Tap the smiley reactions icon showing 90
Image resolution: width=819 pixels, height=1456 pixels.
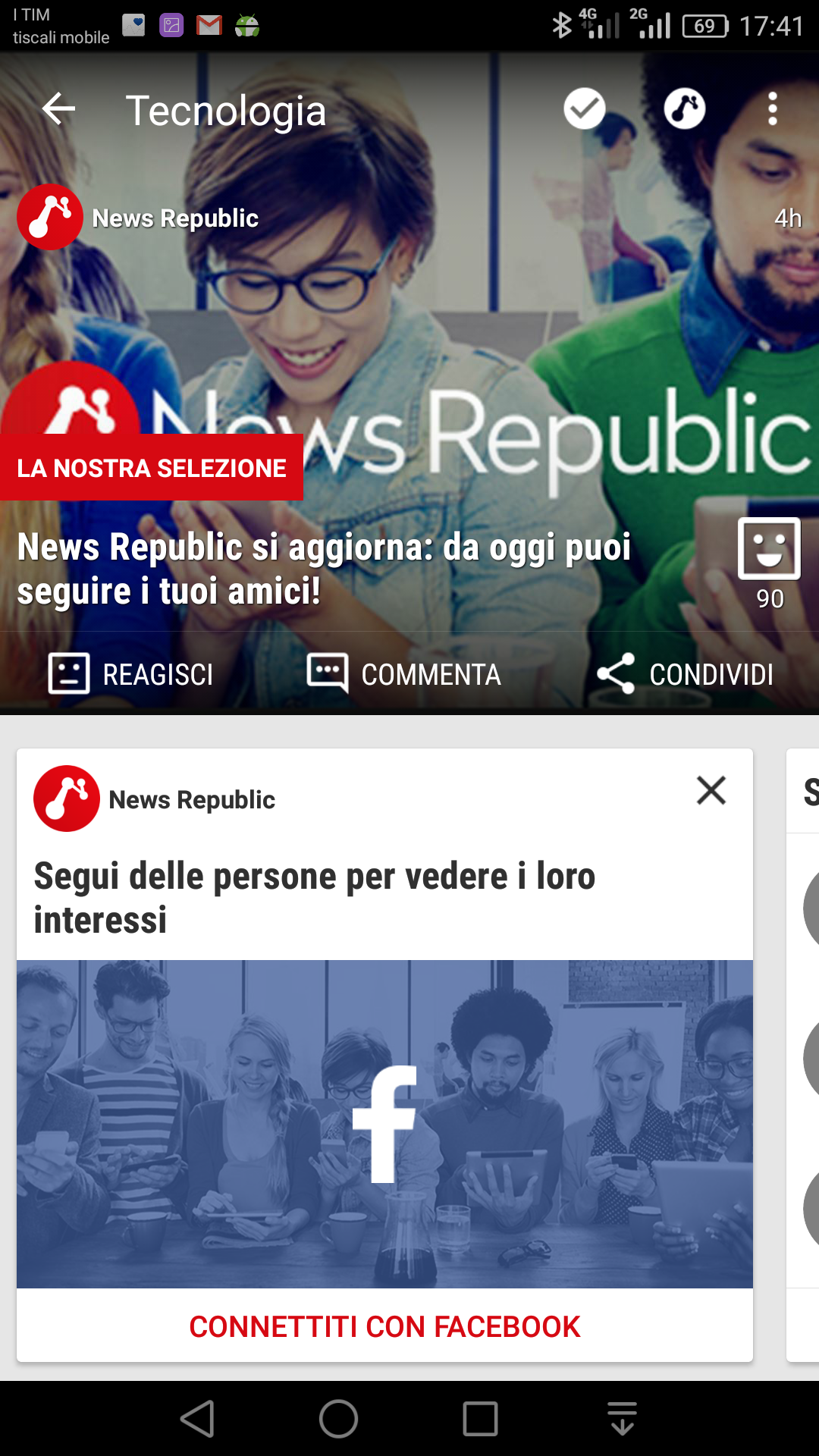pos(769,549)
